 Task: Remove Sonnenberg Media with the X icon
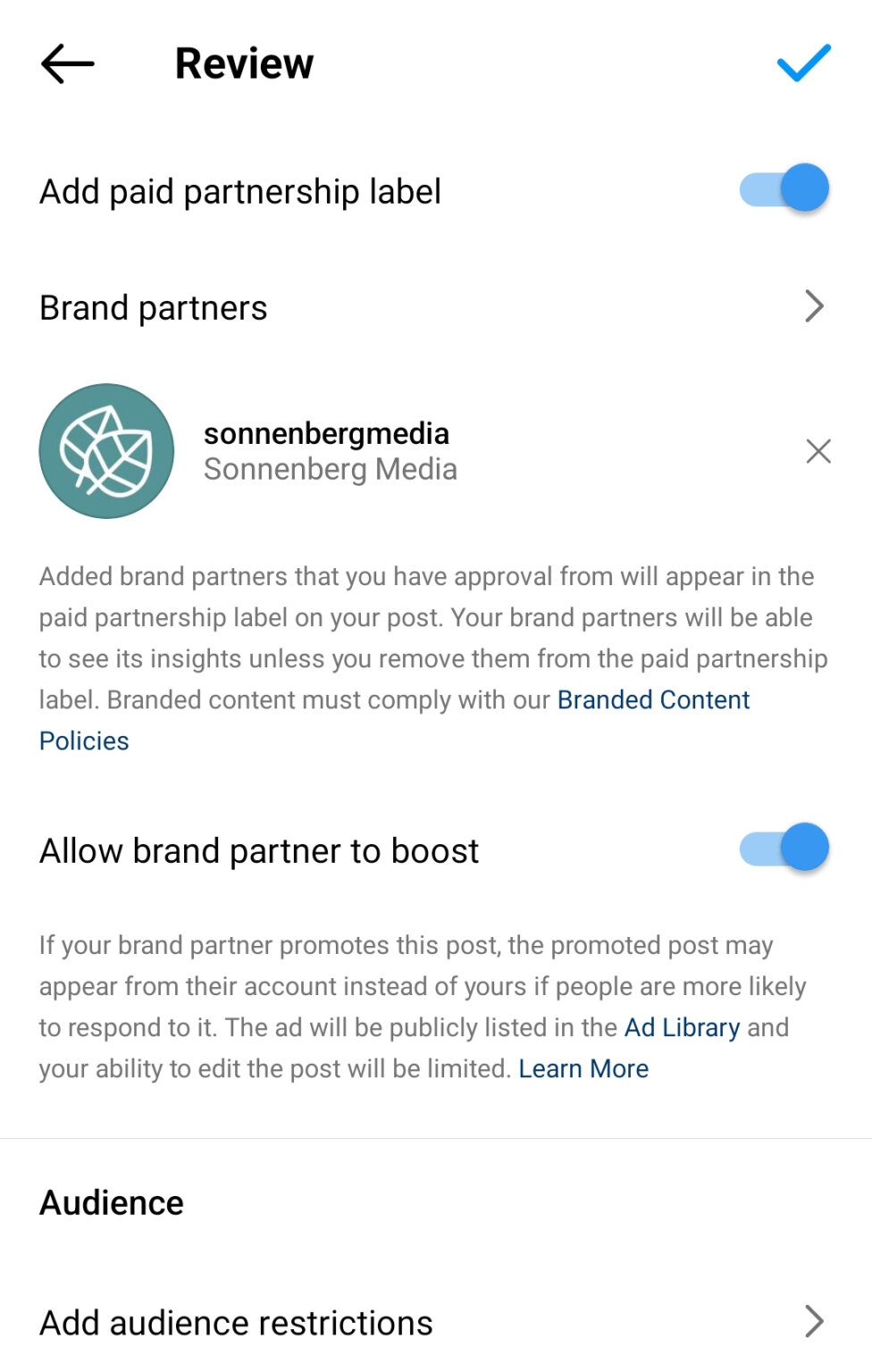pyautogui.click(x=818, y=451)
